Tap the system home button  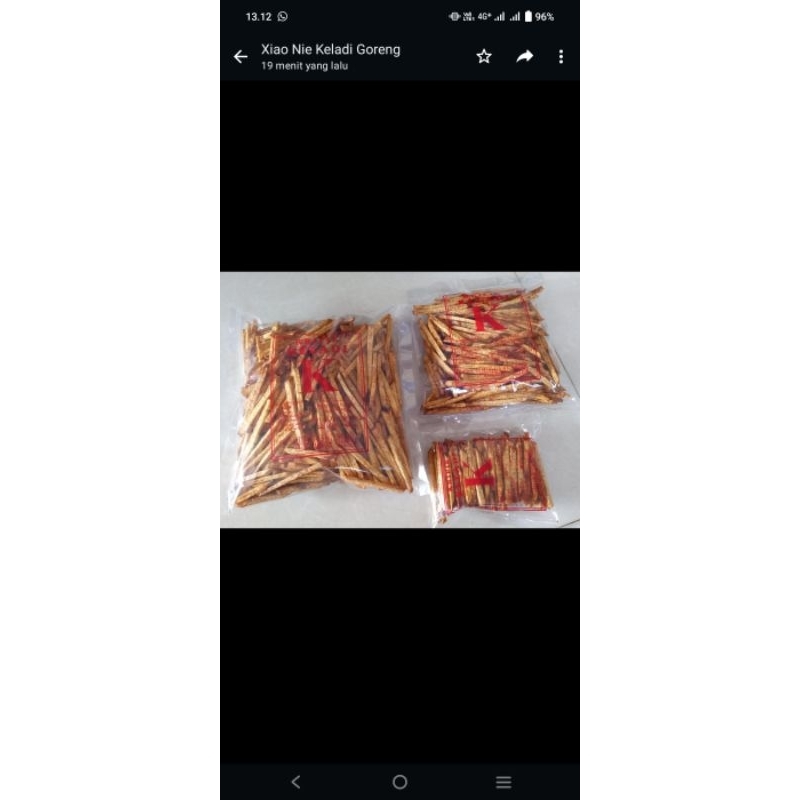(x=400, y=782)
